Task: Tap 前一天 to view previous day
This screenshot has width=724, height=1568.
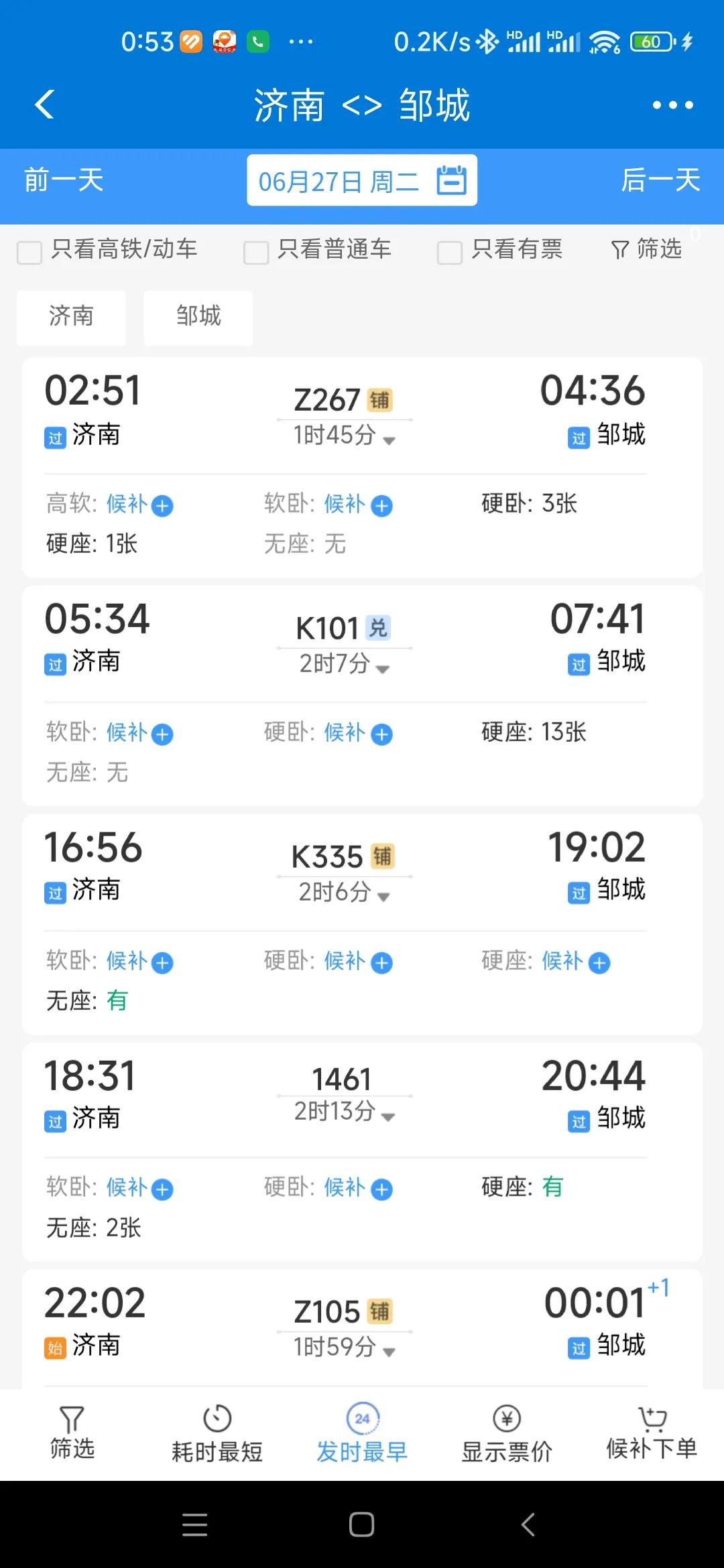Action: 63,181
